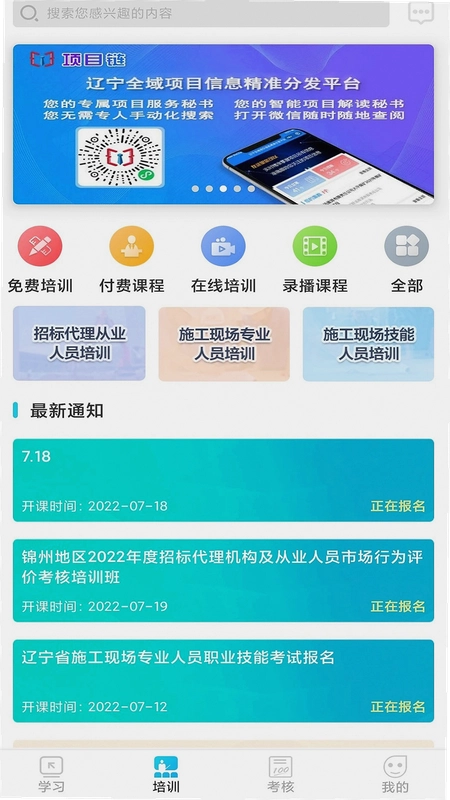Open 招标代理从业人员培训 card
The height and width of the screenshot is (800, 450).
pyautogui.click(x=79, y=343)
